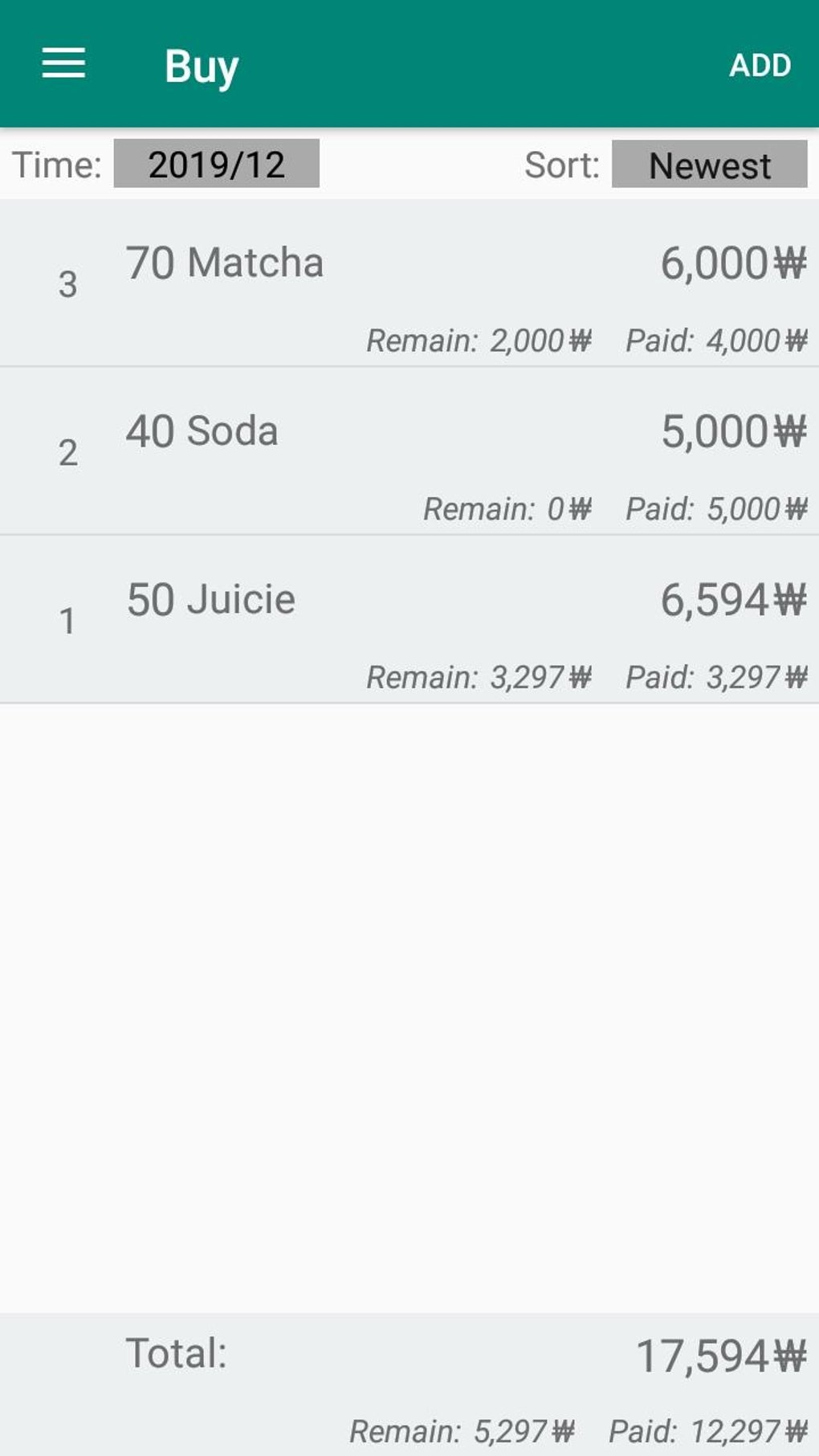819x1456 pixels.
Task: Open the Time period selector showing 2019/12
Action: click(x=214, y=165)
